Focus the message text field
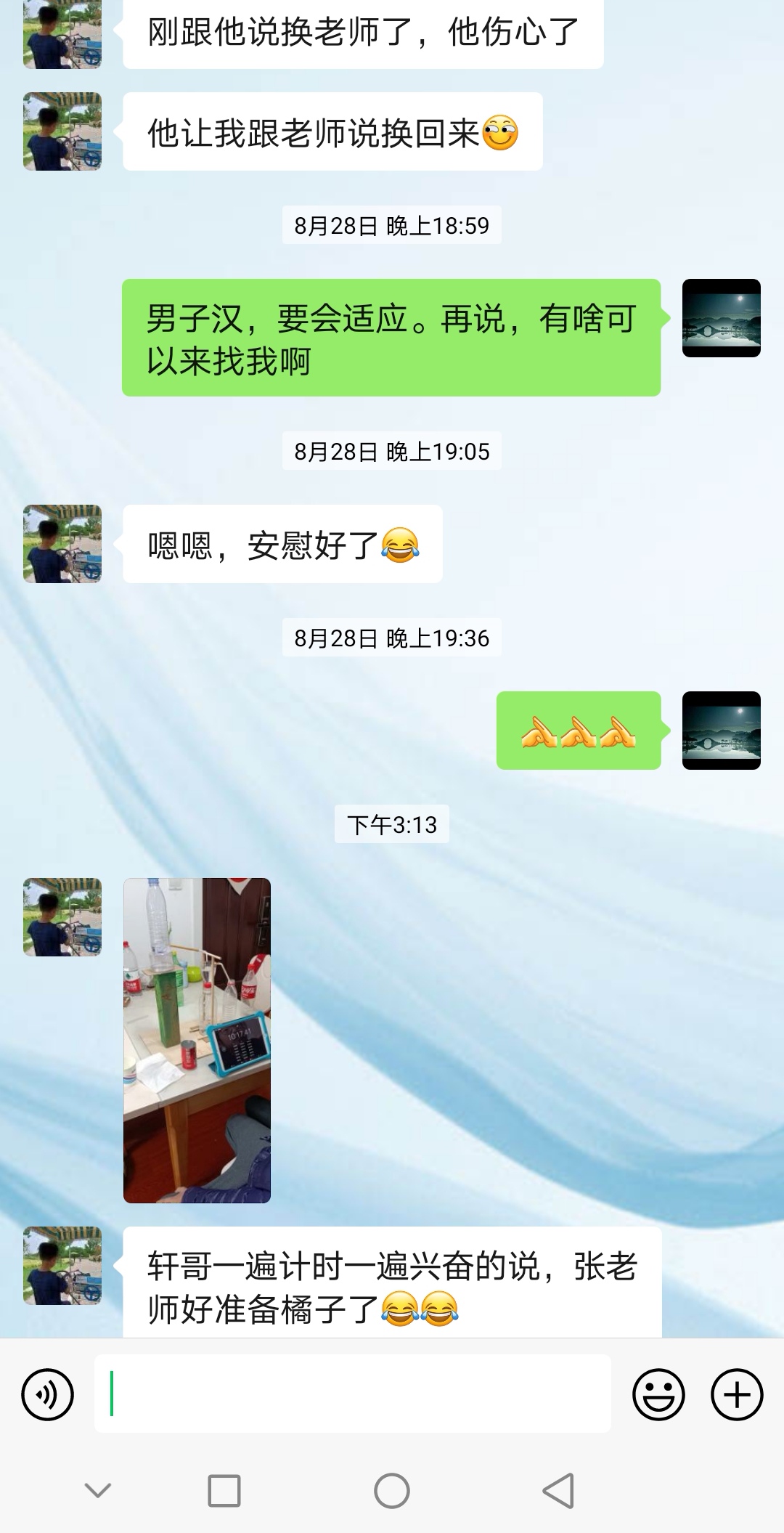 (x=352, y=1393)
